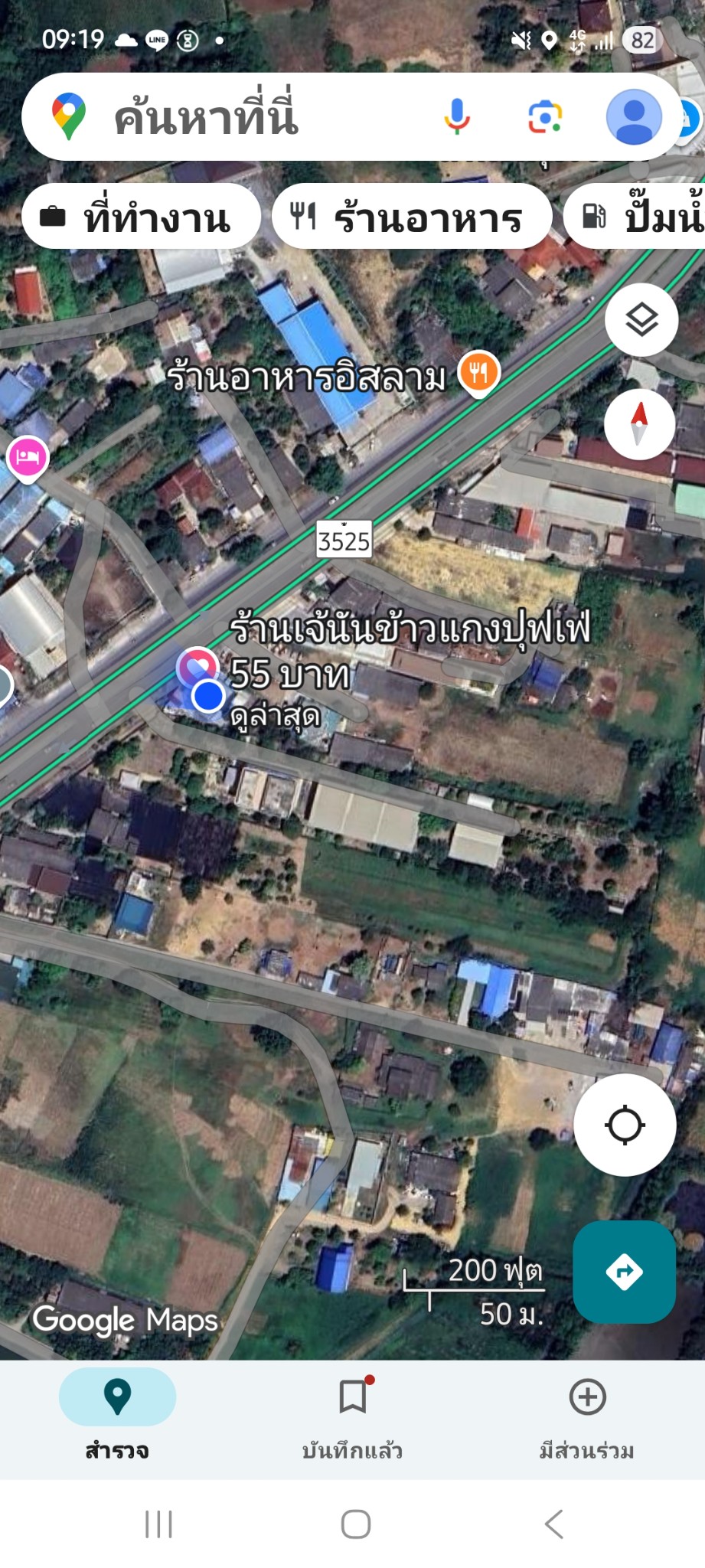Open the map layers selector
This screenshot has width=705, height=1568.
tap(641, 319)
